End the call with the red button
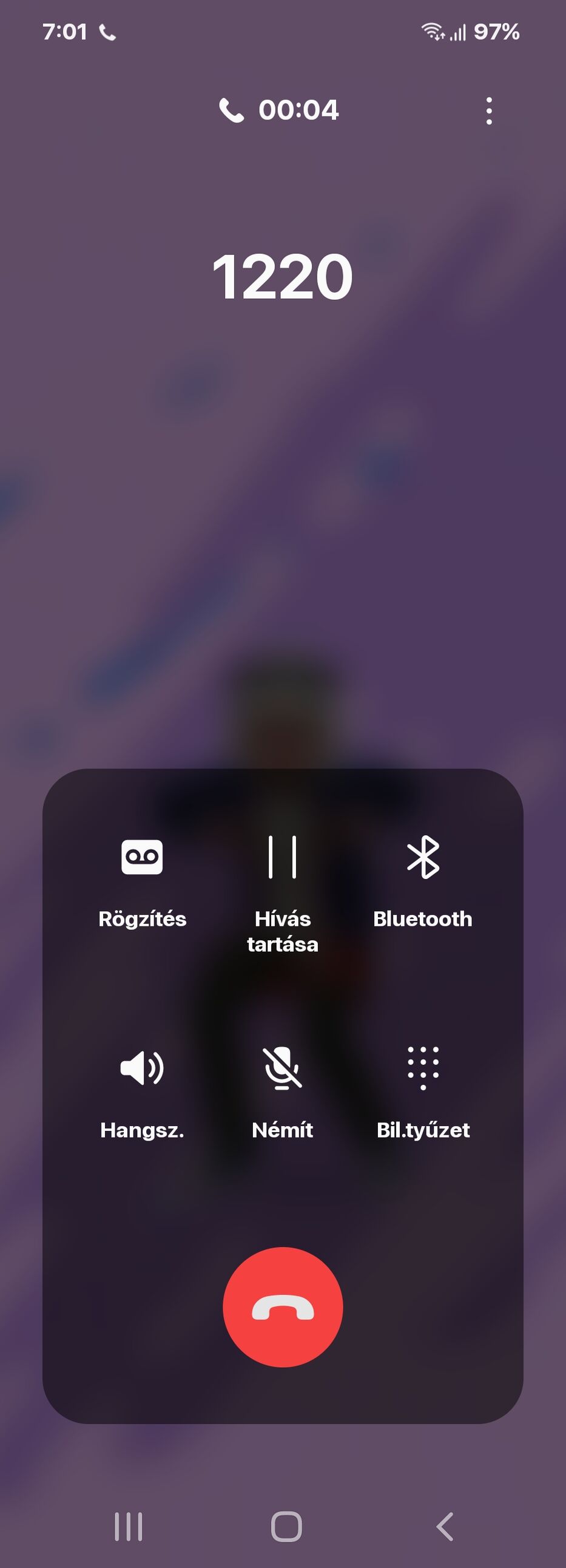The image size is (566, 1568). [x=282, y=1307]
